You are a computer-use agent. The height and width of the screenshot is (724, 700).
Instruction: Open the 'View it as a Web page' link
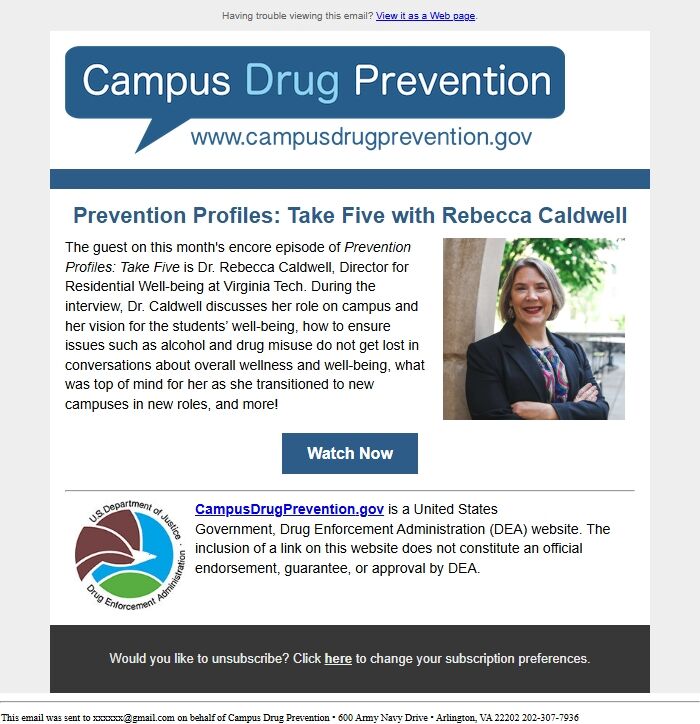[x=426, y=16]
